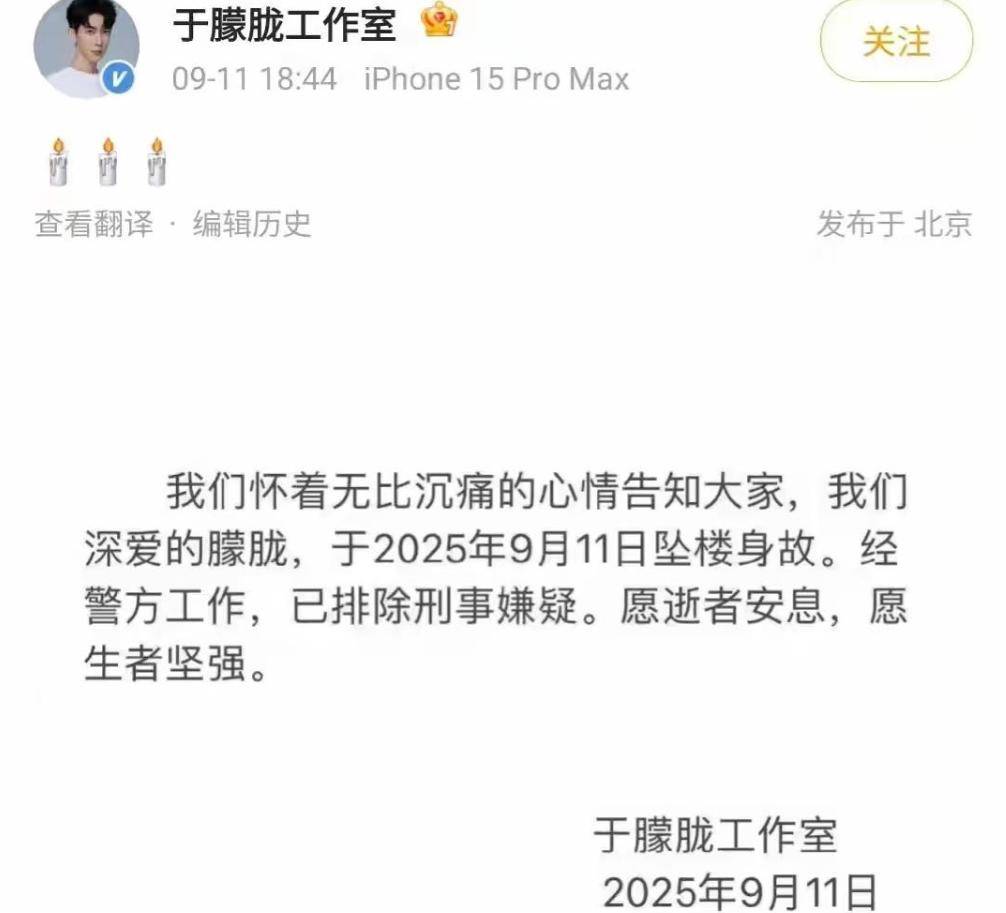Image resolution: width=1006 pixels, height=913 pixels.
Task: View the post's 编辑历史
Action: (252, 223)
